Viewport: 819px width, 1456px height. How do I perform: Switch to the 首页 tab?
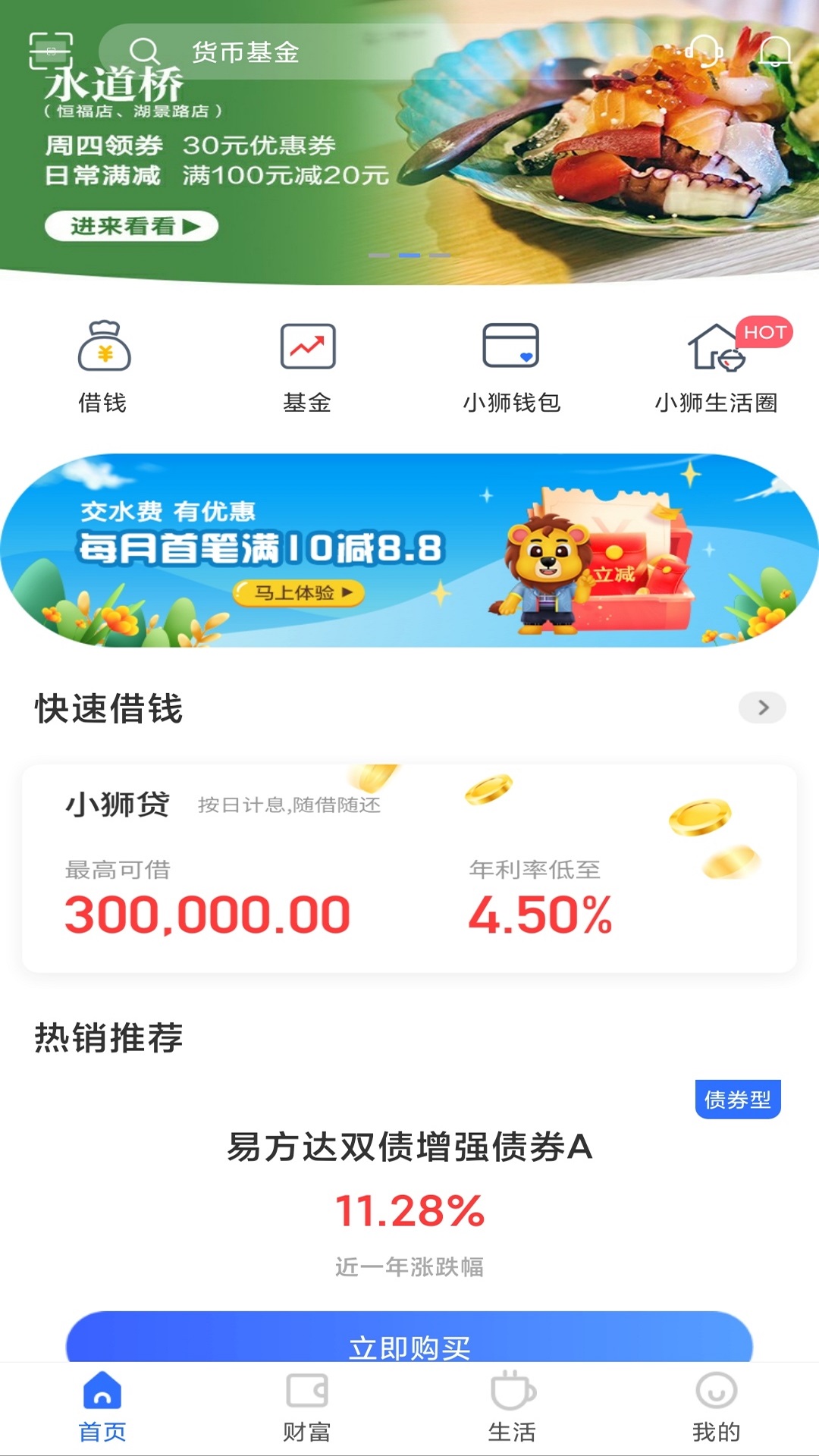pyautogui.click(x=102, y=1407)
